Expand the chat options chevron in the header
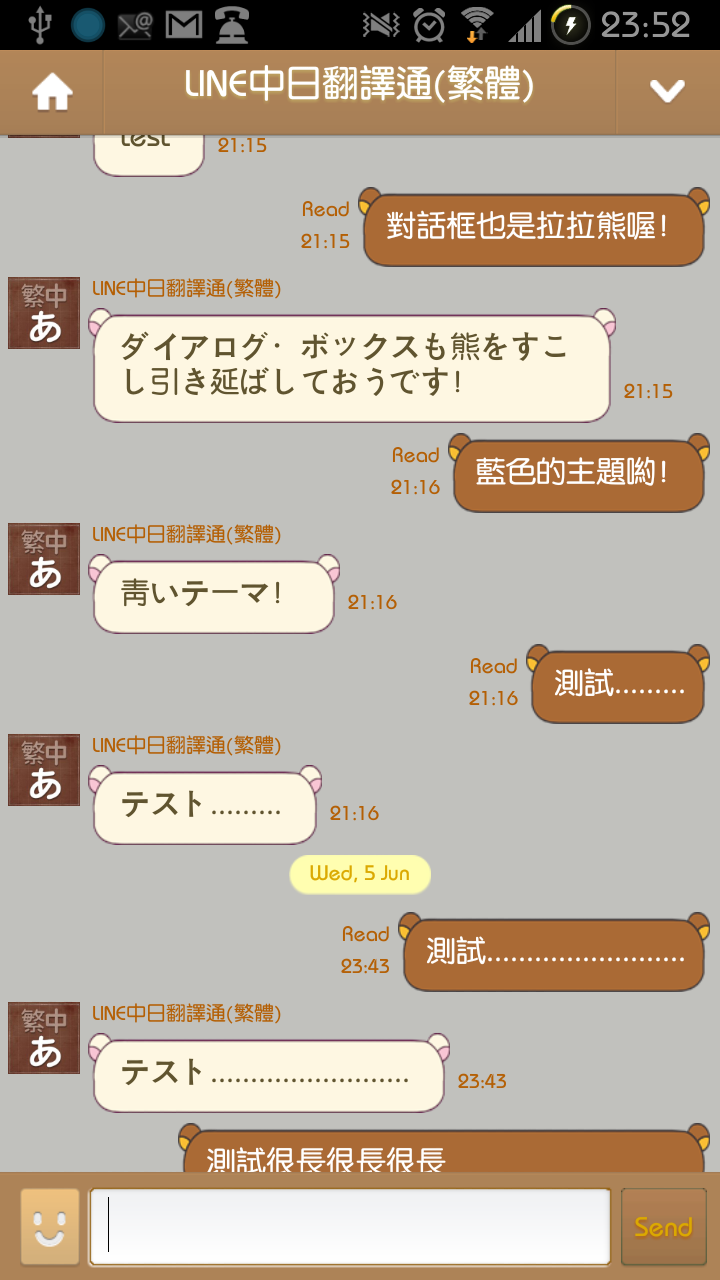Image resolution: width=720 pixels, height=1280 pixels. pos(663,90)
